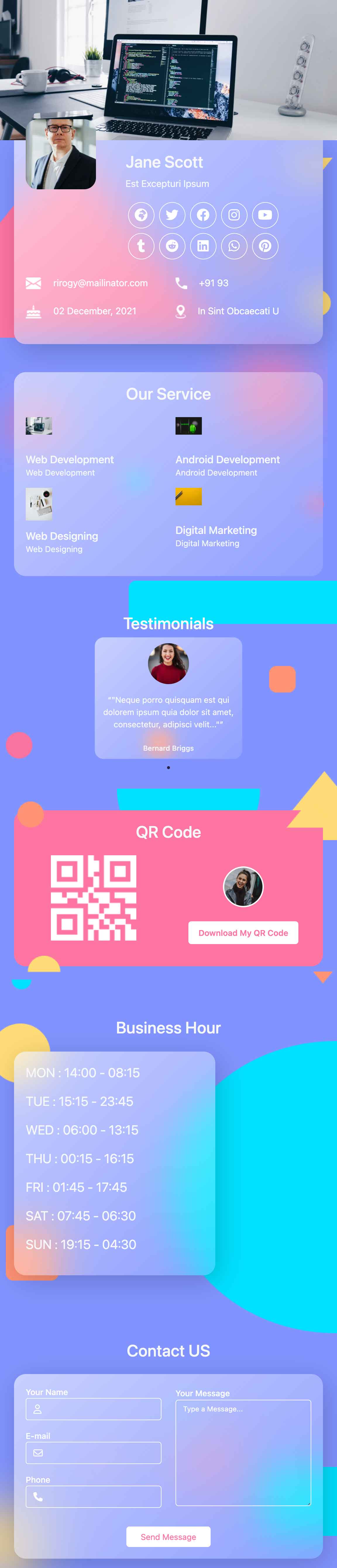Download My QR Code

[243, 932]
